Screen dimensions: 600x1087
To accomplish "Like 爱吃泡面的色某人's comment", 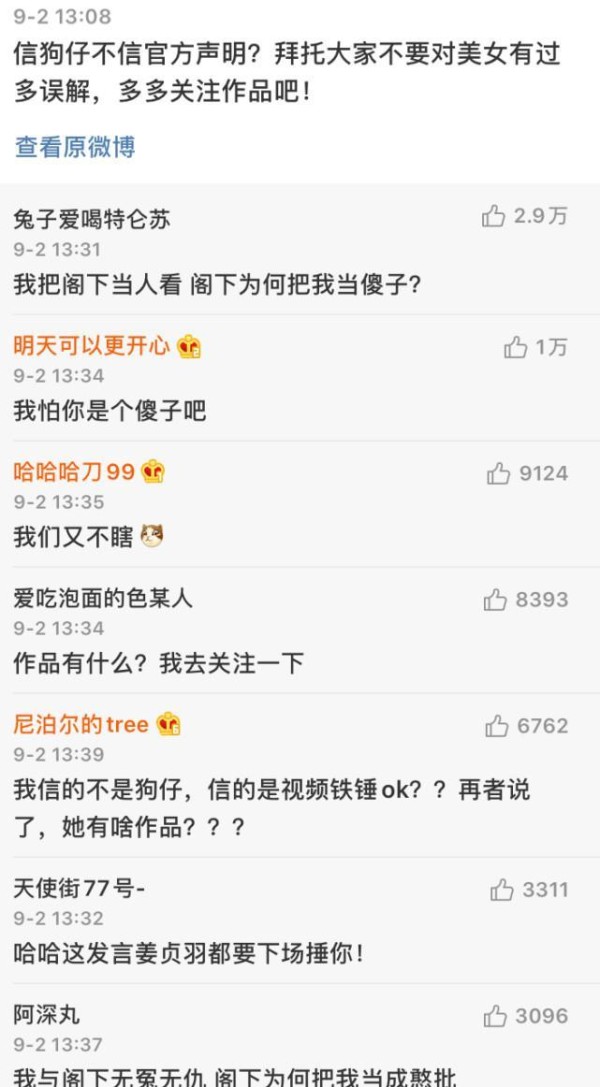I will click(x=495, y=600).
